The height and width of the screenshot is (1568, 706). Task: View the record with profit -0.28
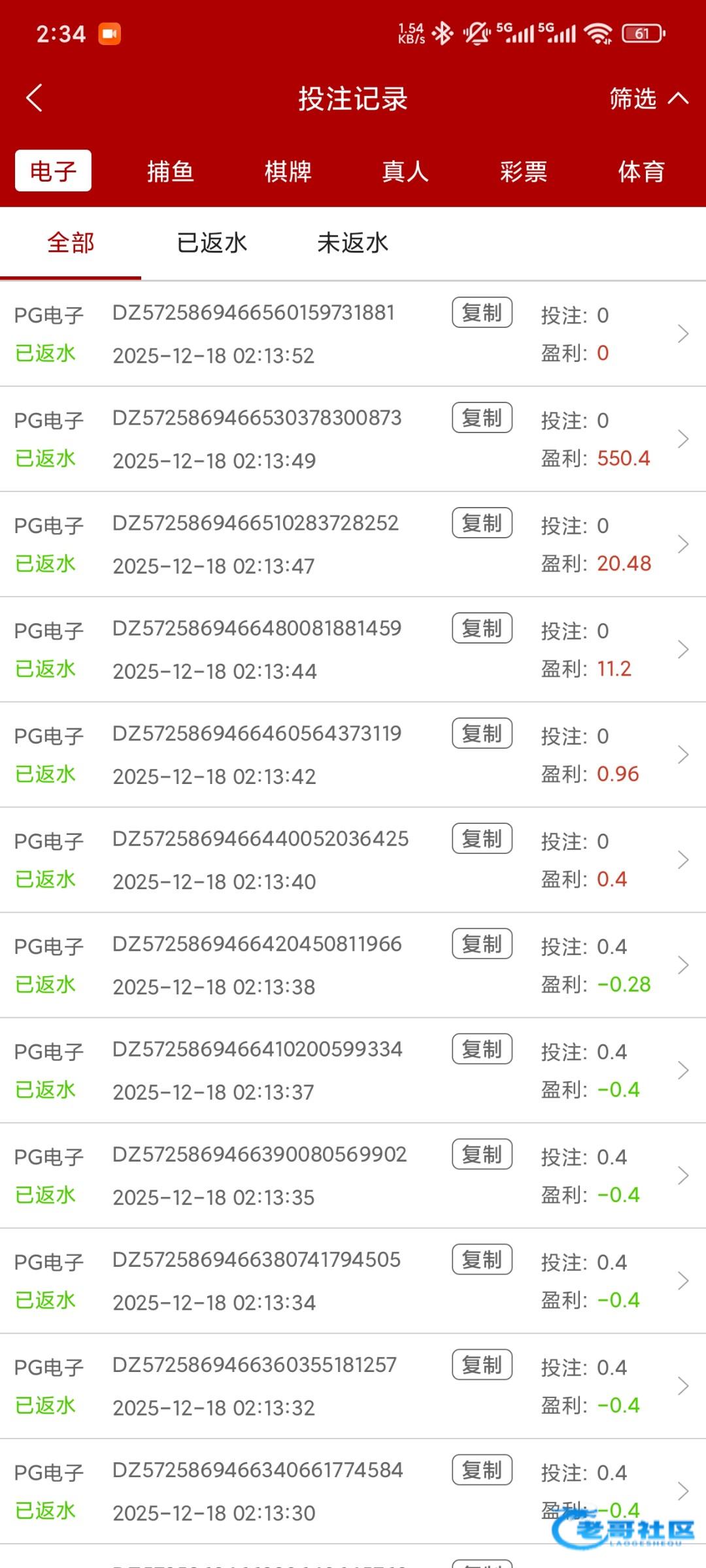coord(353,965)
